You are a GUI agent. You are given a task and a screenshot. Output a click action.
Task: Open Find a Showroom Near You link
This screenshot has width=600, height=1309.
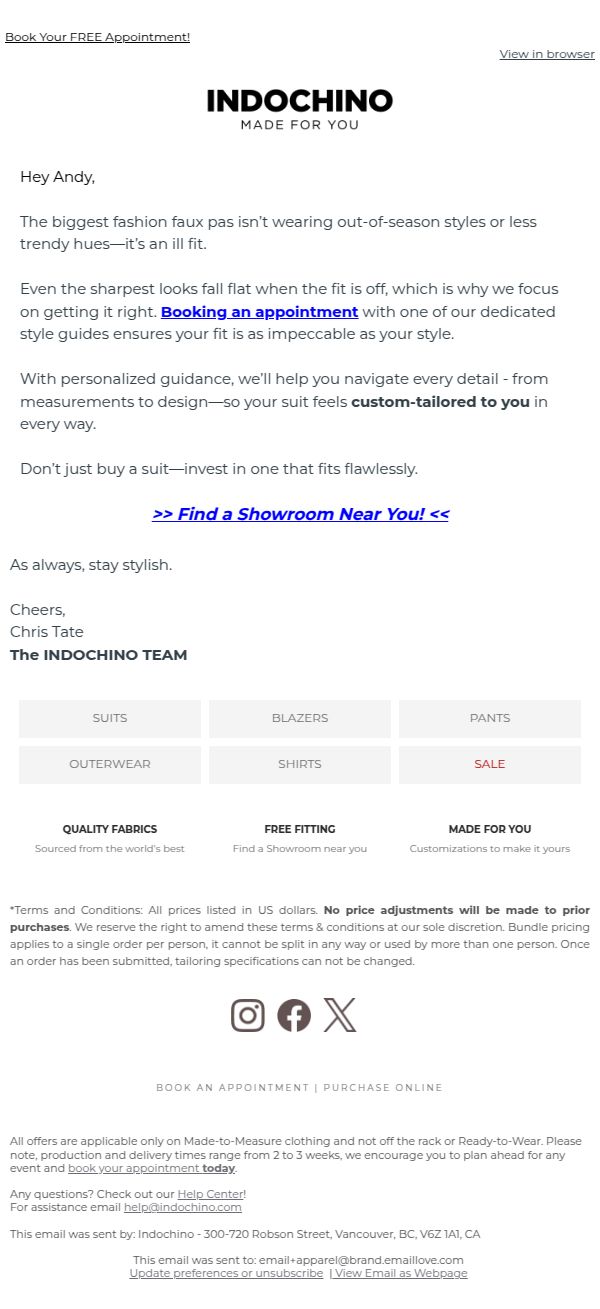click(300, 514)
